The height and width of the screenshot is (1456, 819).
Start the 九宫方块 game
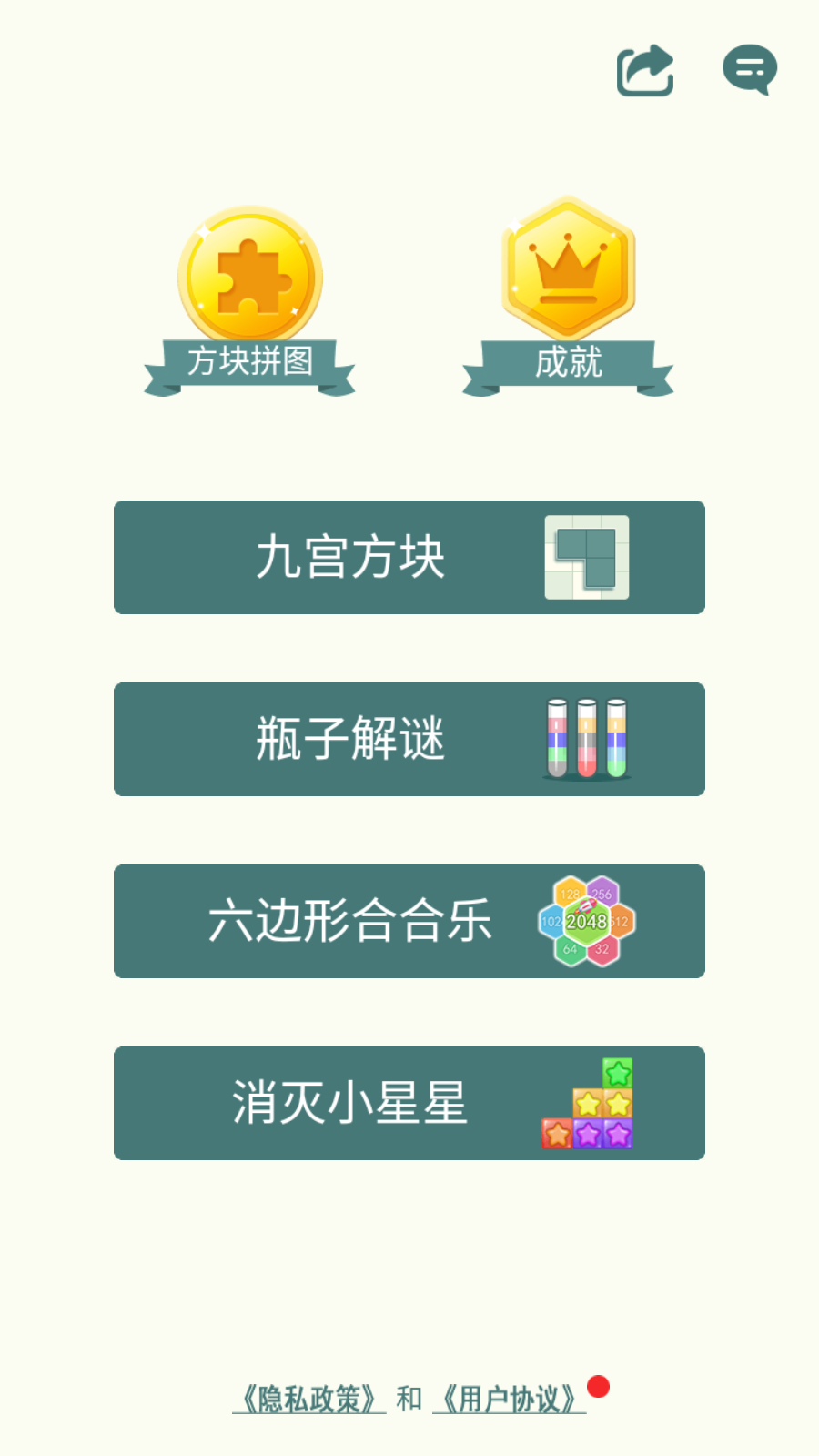(409, 557)
